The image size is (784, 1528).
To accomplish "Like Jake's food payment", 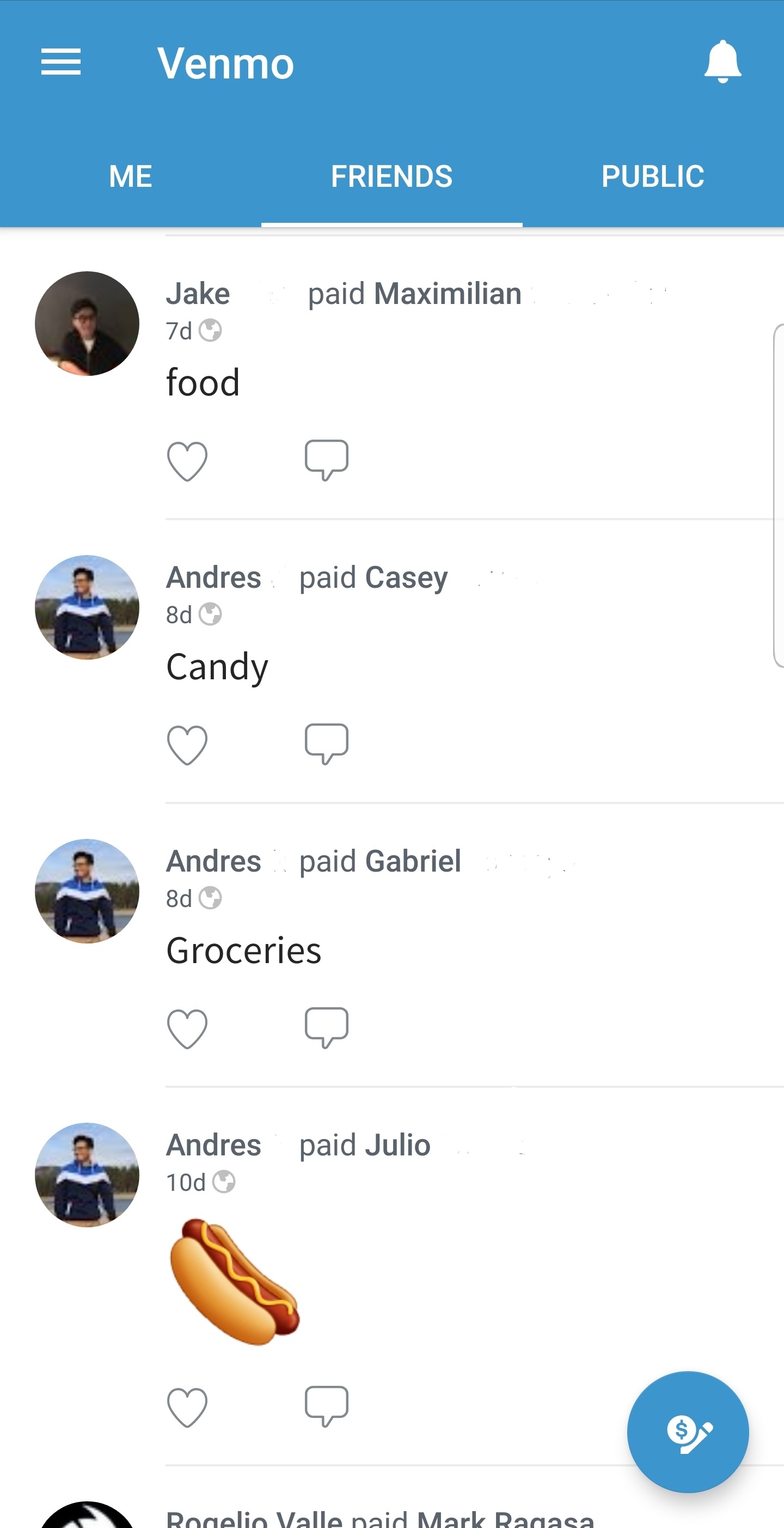I will click(x=187, y=461).
